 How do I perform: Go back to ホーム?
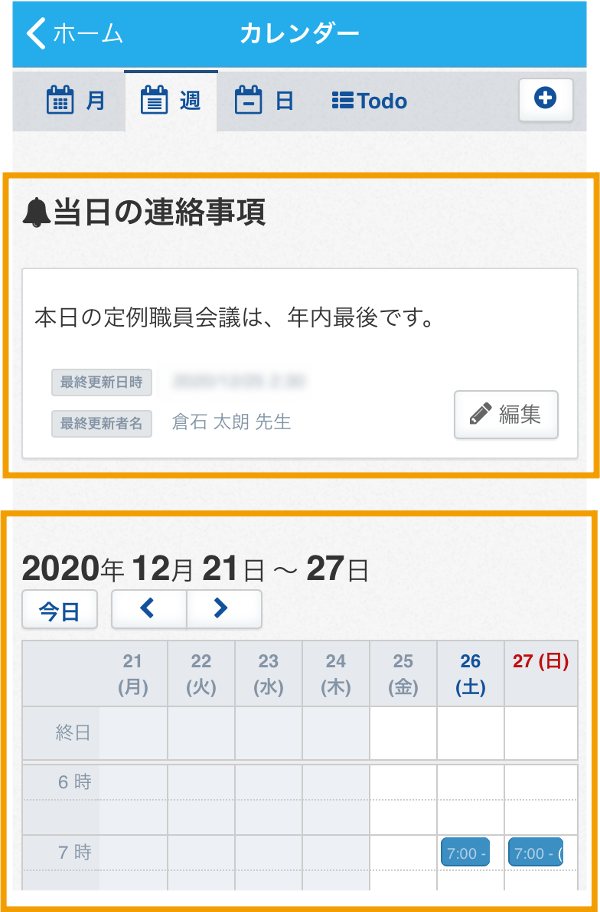(75, 34)
